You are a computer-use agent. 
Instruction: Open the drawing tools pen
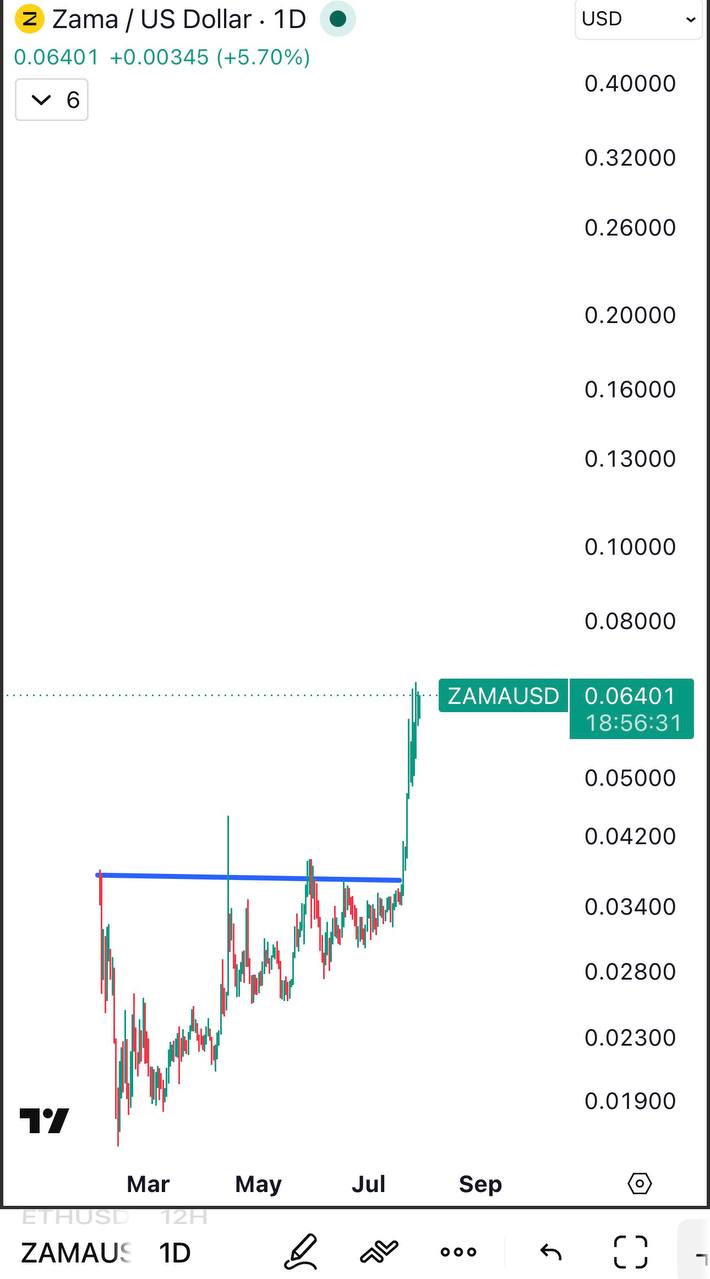[301, 1251]
